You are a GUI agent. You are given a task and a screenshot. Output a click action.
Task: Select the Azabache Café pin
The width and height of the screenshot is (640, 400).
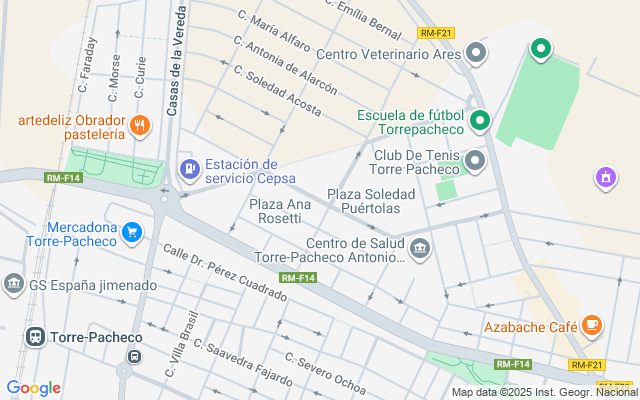coord(592,325)
